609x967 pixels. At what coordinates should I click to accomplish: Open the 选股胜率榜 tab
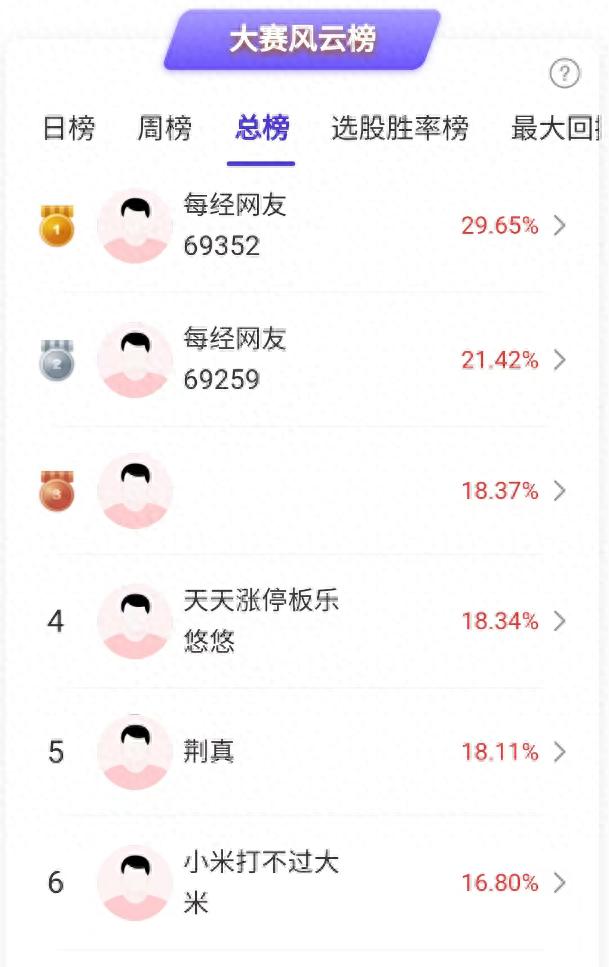(x=400, y=129)
